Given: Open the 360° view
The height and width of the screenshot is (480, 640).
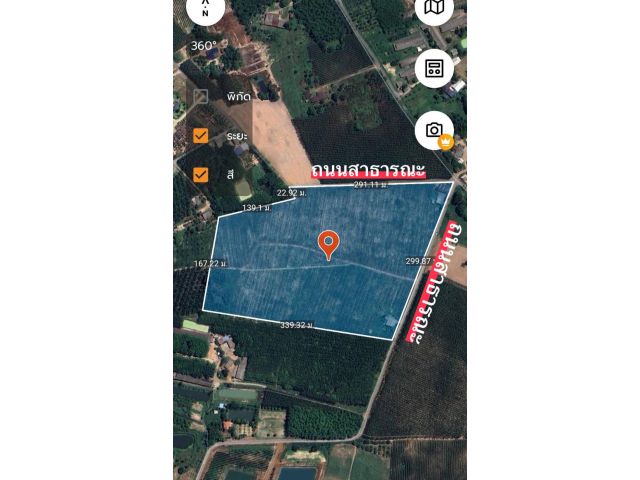Looking at the screenshot, I should pos(204,45).
